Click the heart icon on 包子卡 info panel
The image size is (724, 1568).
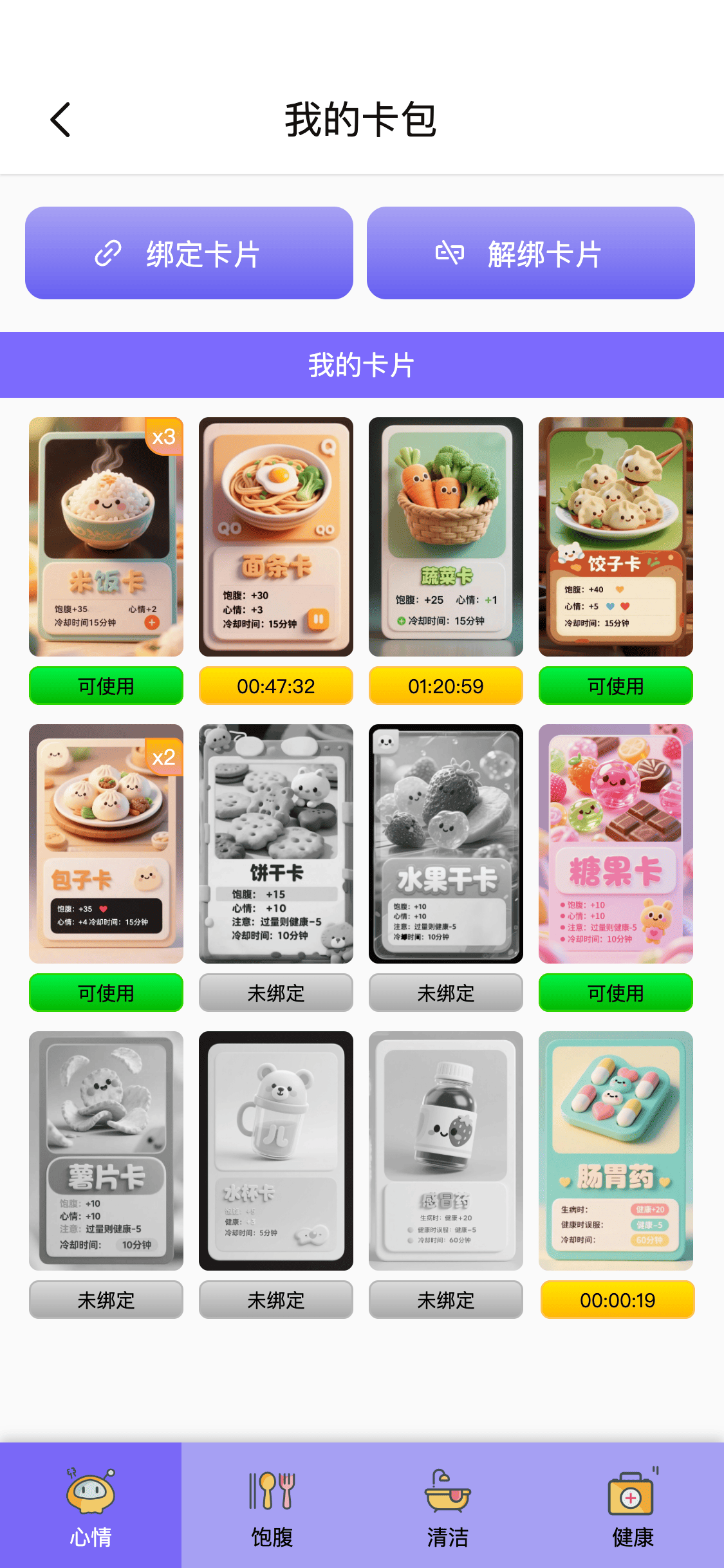(x=104, y=908)
